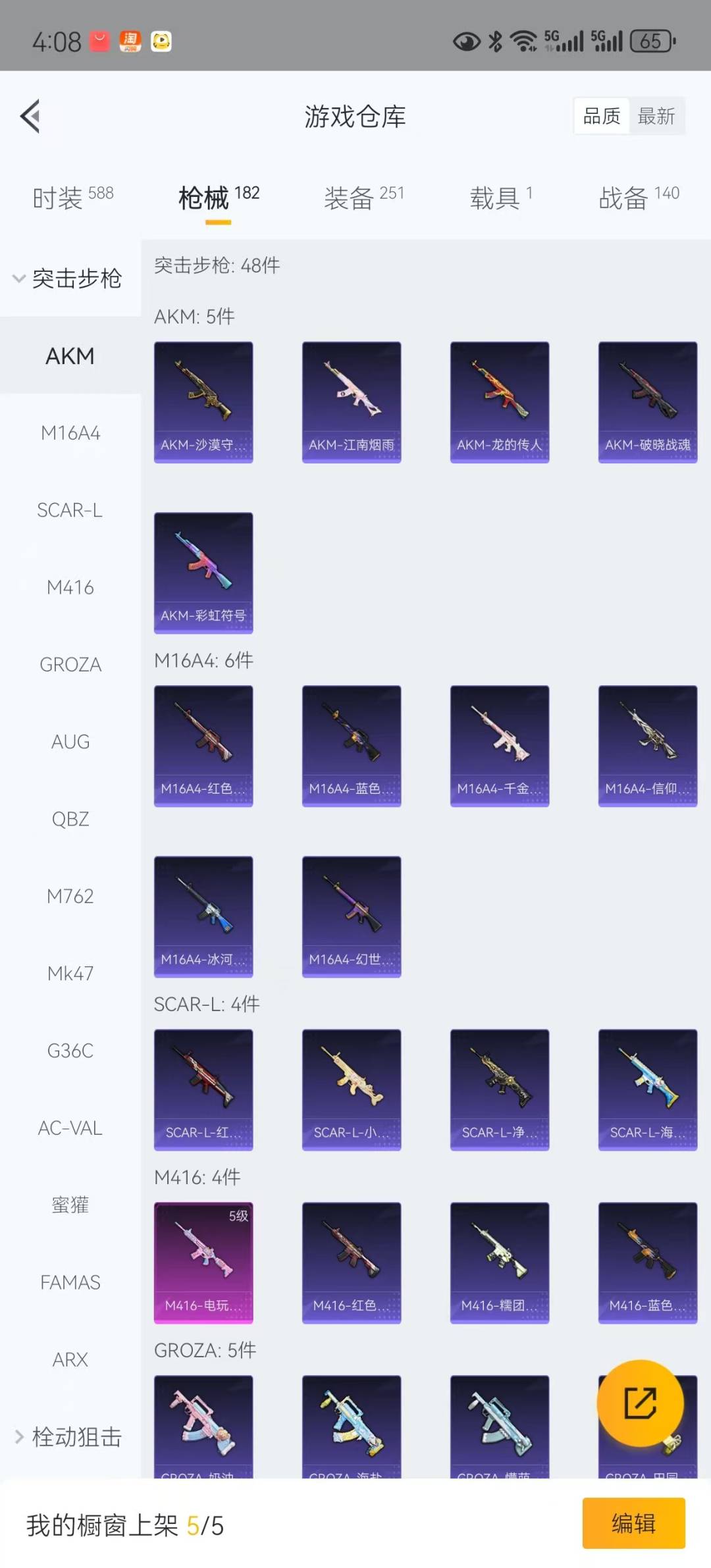Screen dimensions: 711x1568
Task: Select AUG in the side list
Action: pos(70,742)
